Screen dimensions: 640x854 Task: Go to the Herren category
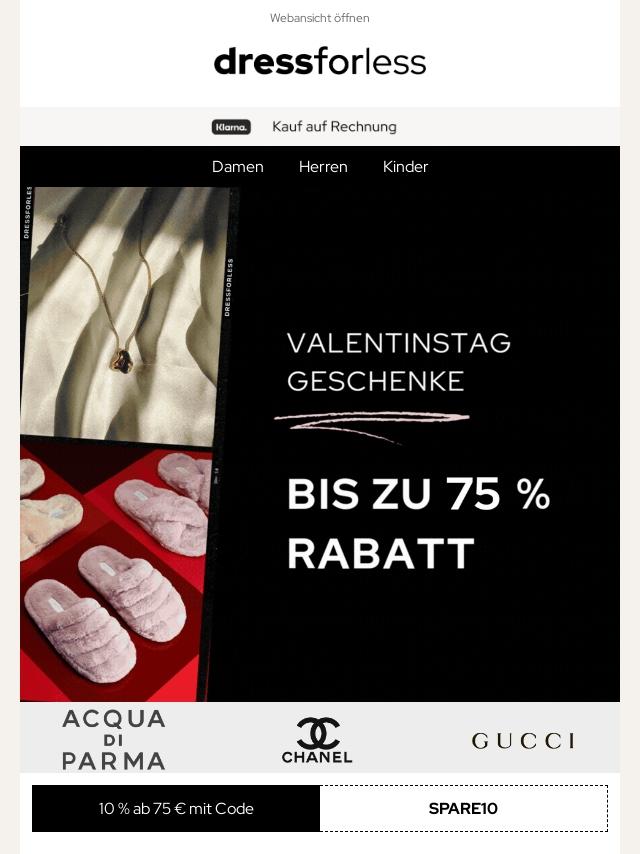pos(323,167)
